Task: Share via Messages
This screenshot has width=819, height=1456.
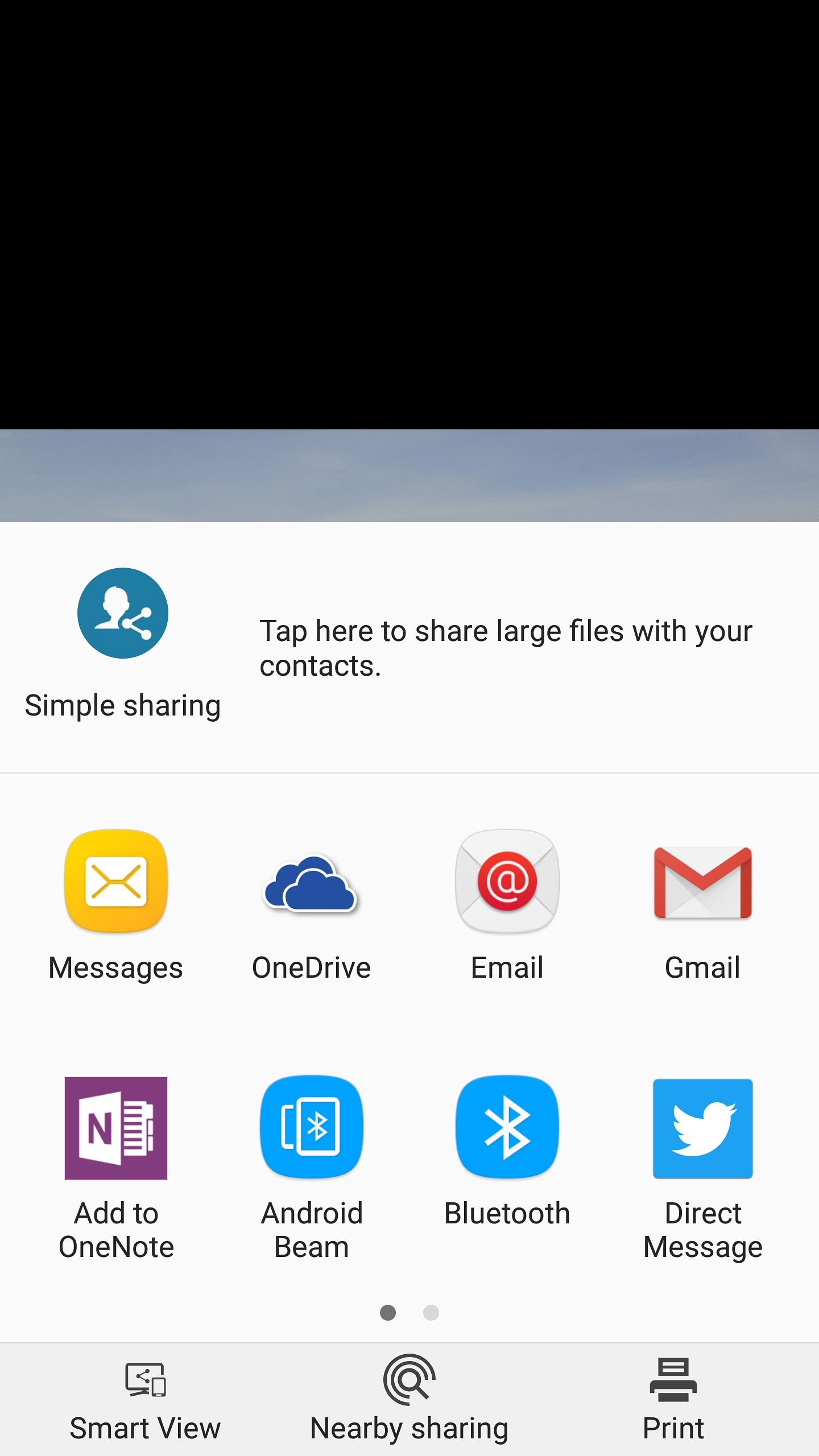Action: click(x=116, y=905)
